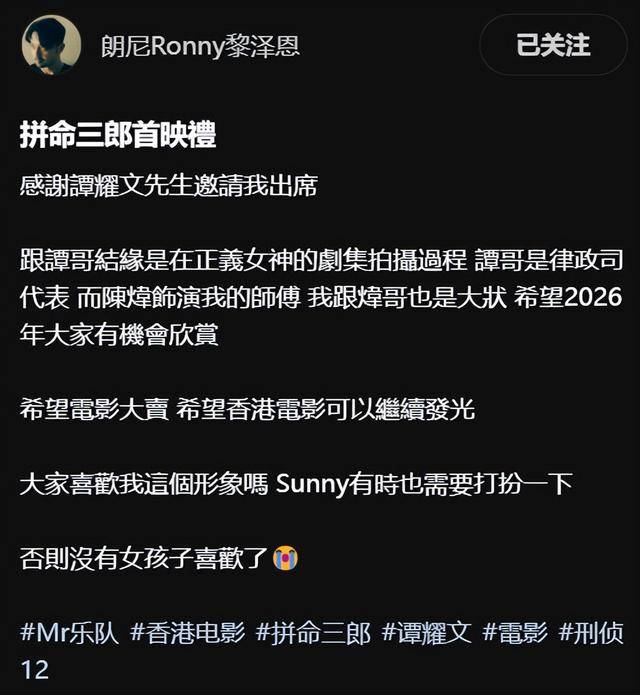The height and width of the screenshot is (695, 640).
Task: Open the #Mr乐队 hashtag
Action: [68, 633]
